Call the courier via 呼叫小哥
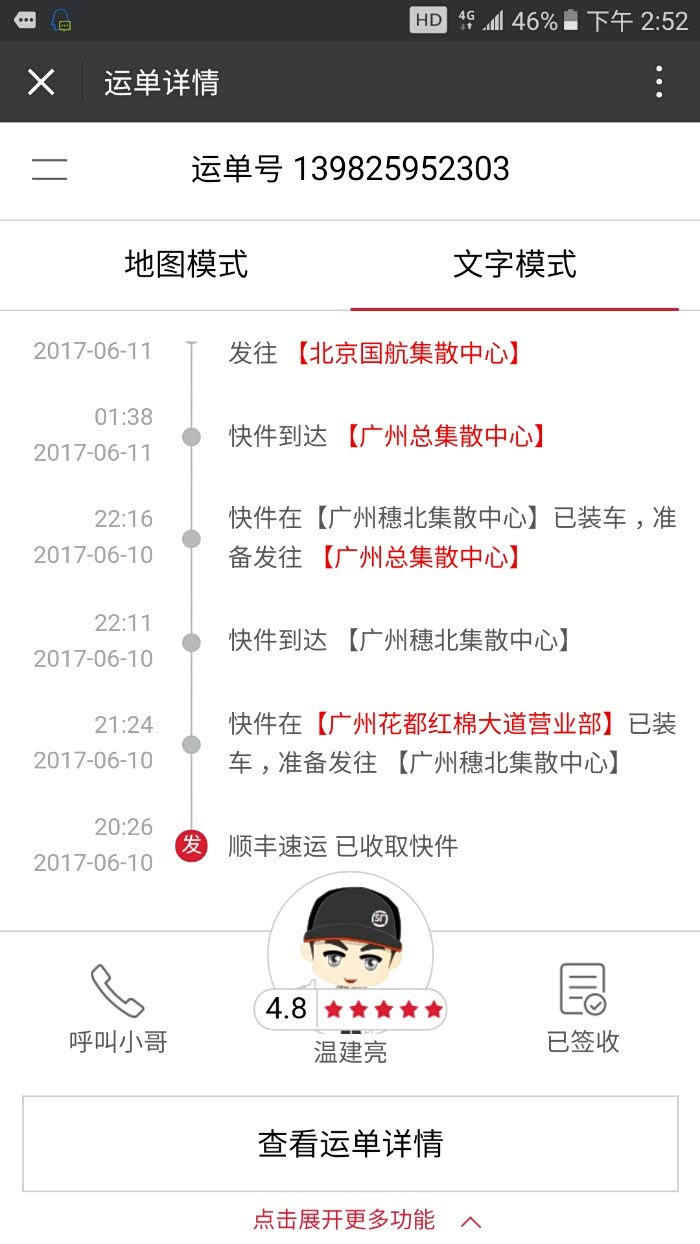700x1244 pixels. 118,1007
